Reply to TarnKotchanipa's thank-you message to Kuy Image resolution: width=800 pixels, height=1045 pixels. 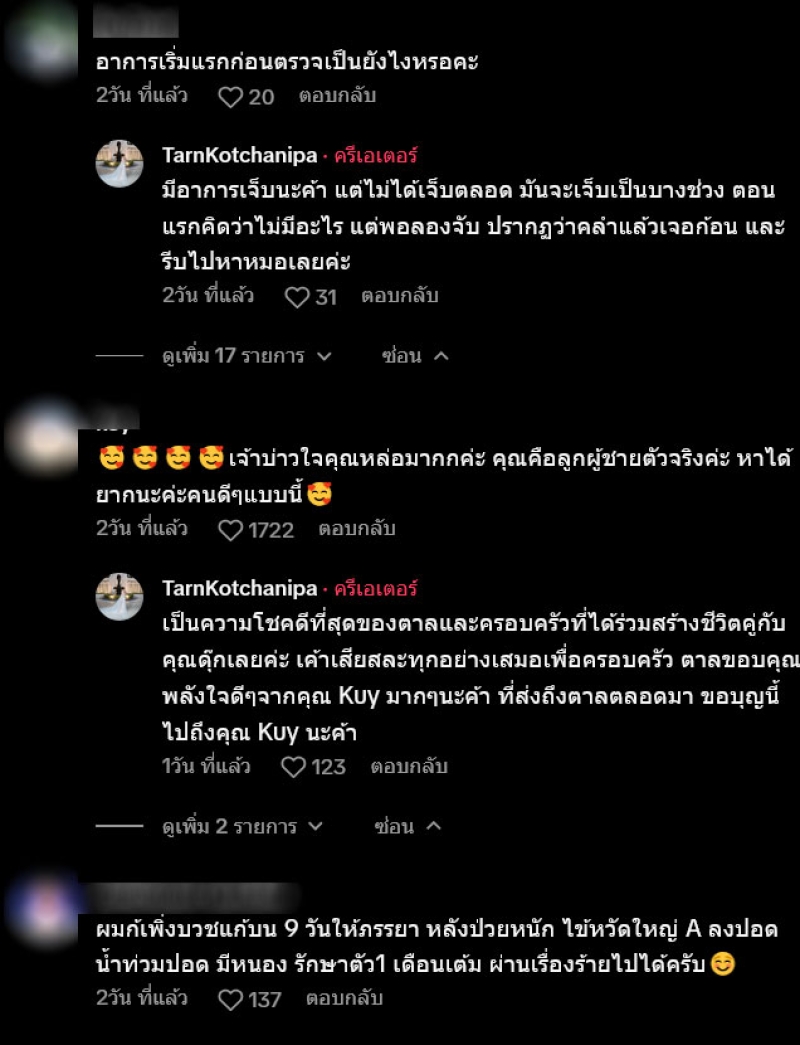(x=409, y=767)
